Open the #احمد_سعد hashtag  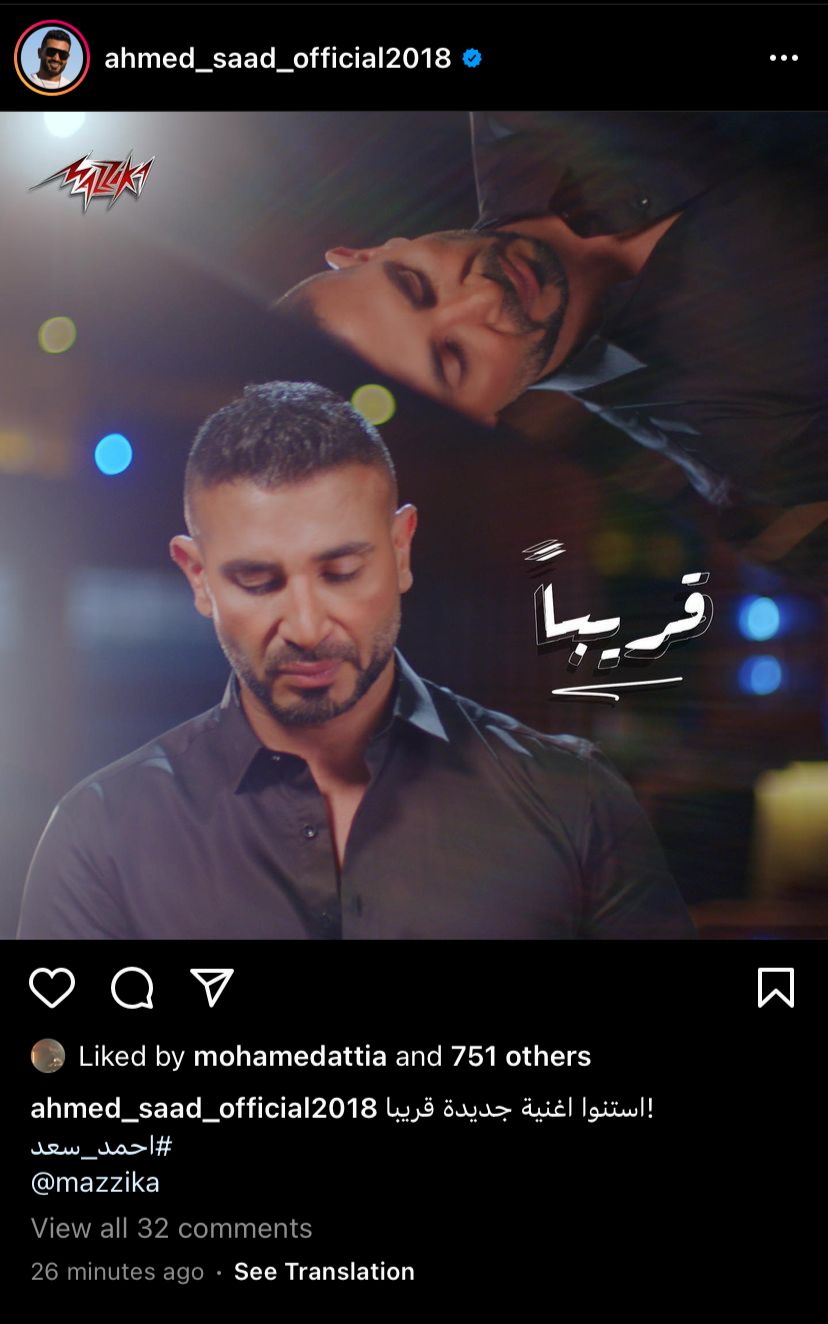(x=101, y=1146)
